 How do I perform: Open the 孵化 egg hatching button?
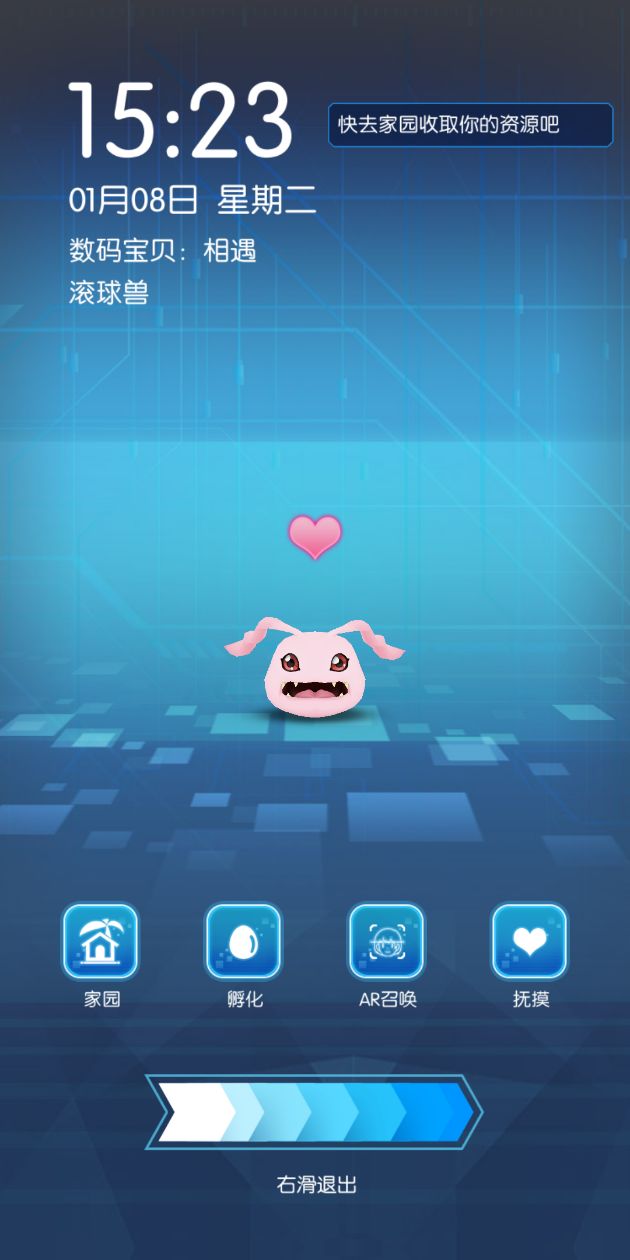pyautogui.click(x=244, y=942)
